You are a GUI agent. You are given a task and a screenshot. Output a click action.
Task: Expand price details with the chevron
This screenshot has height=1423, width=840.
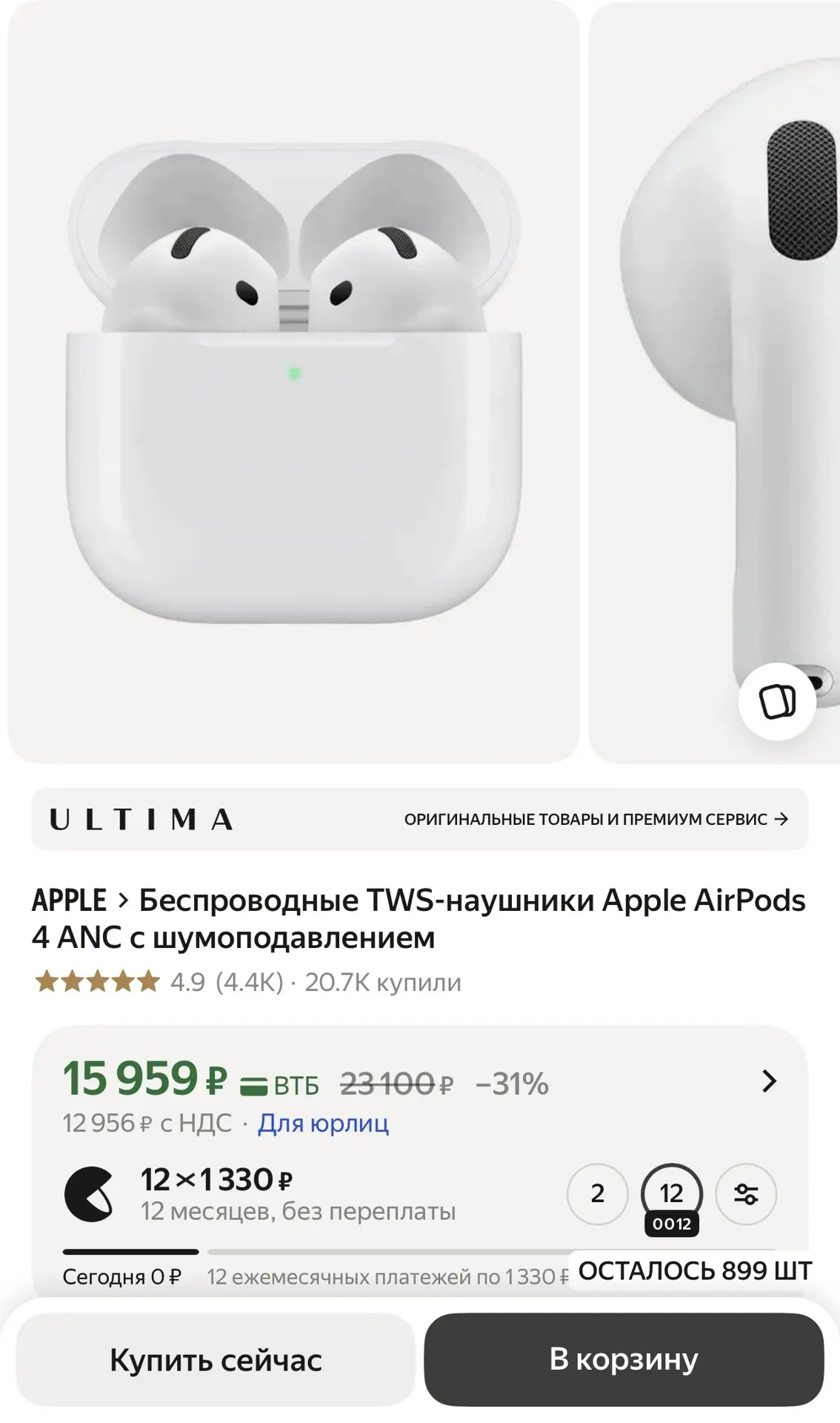[x=770, y=1081]
